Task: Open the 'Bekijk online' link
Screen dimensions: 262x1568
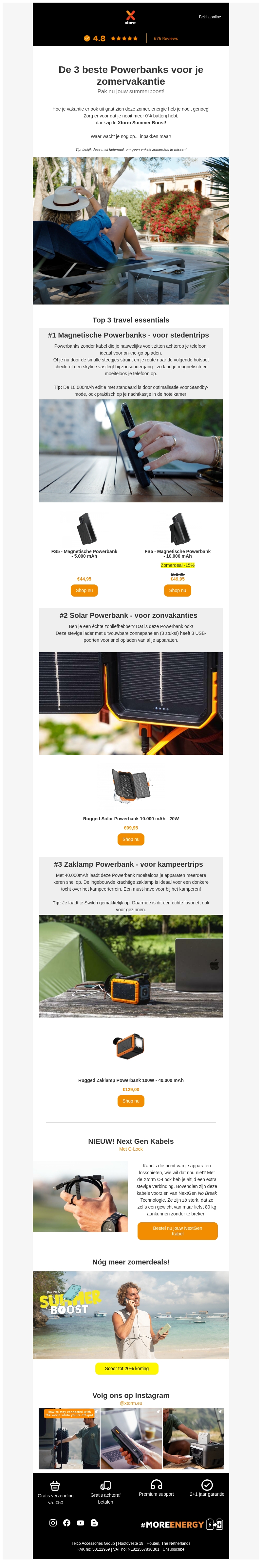Action: 210,17
